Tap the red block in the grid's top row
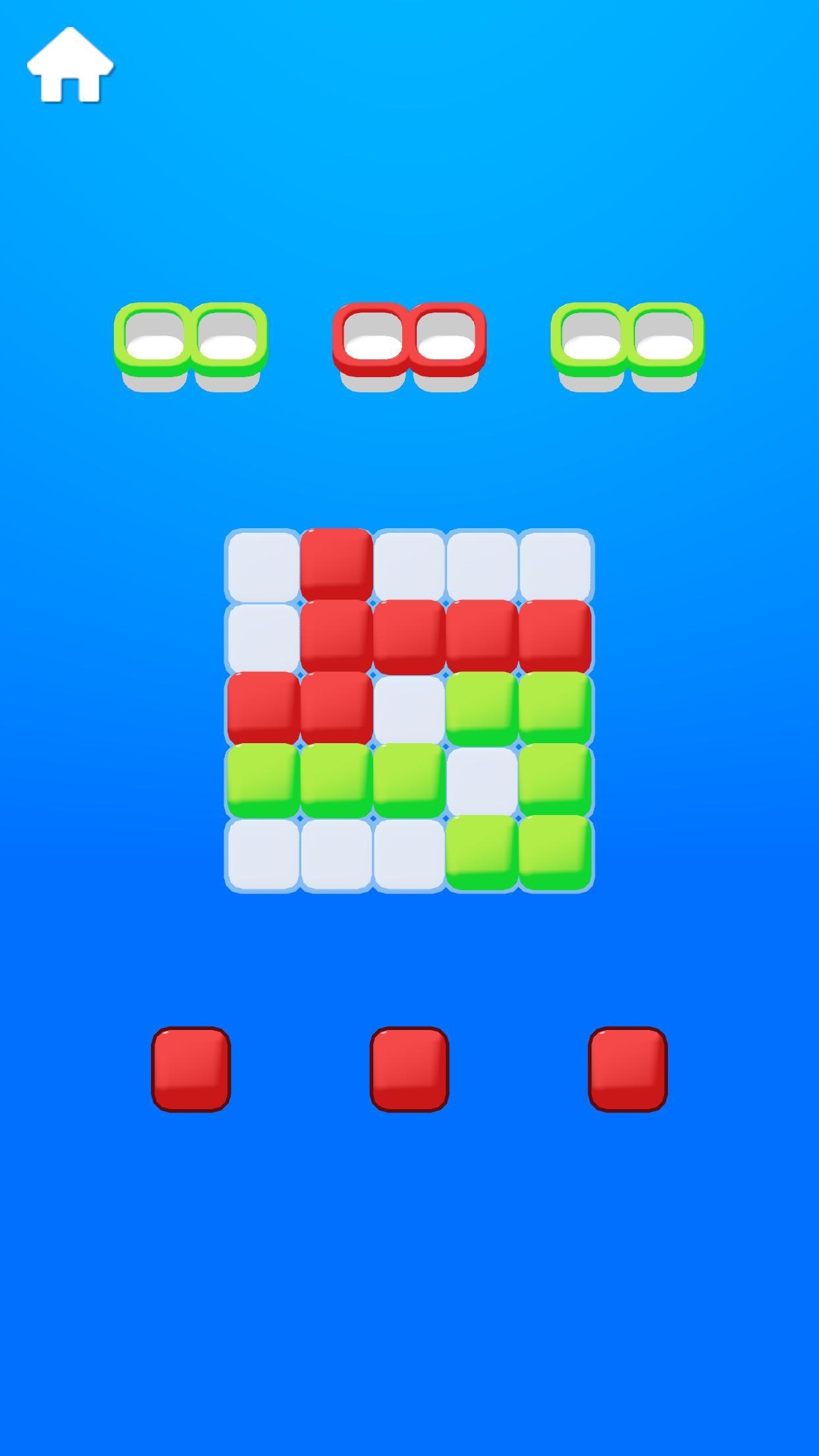The width and height of the screenshot is (819, 1456). click(x=336, y=564)
